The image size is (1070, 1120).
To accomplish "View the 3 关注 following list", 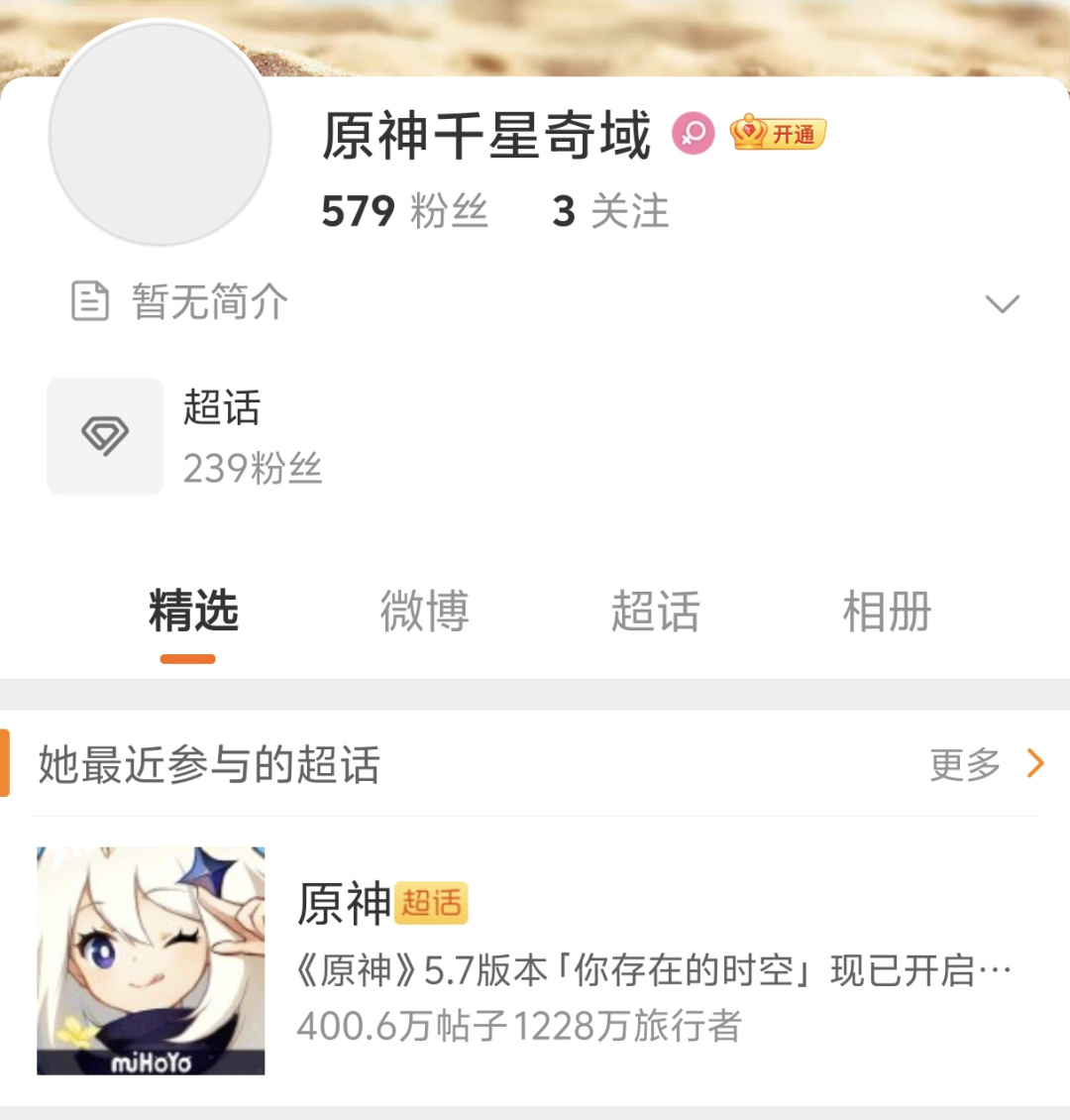I will click(x=610, y=211).
